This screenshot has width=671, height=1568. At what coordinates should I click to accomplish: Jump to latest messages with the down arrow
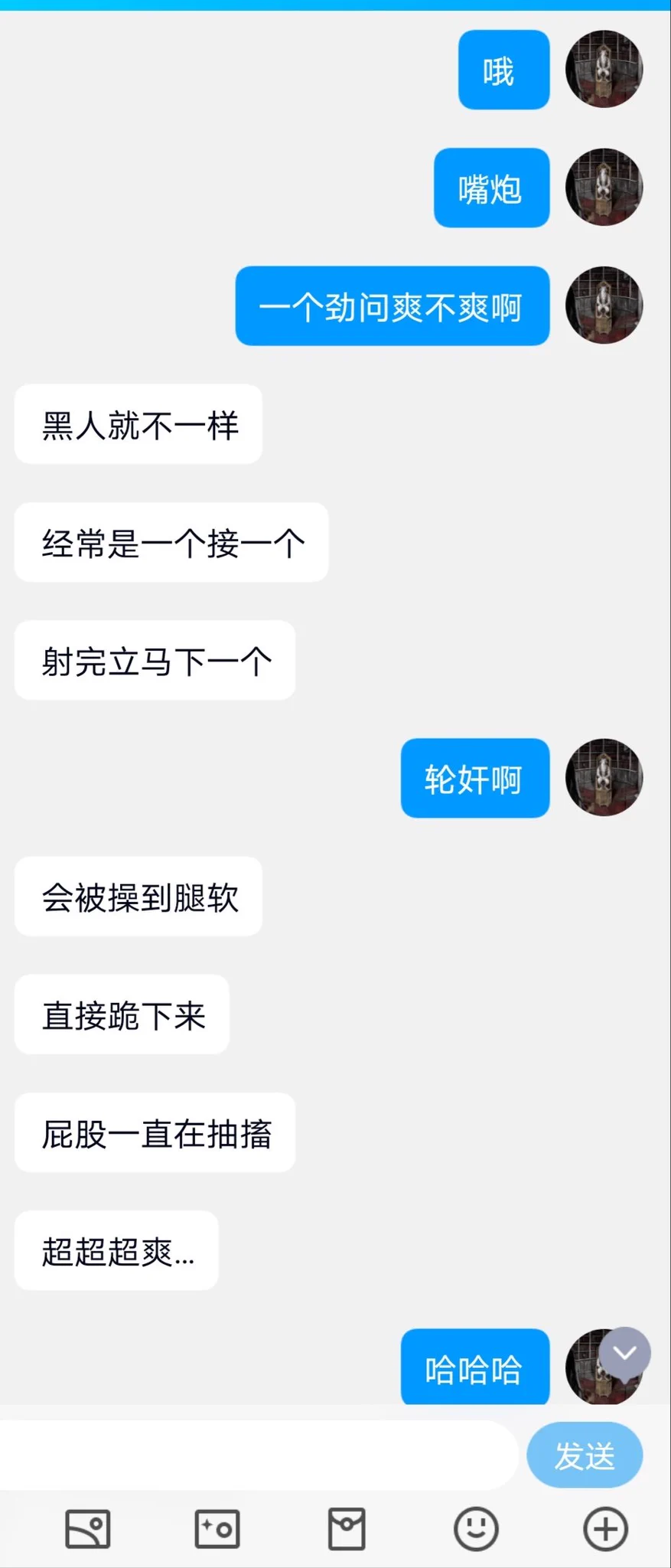point(625,1353)
